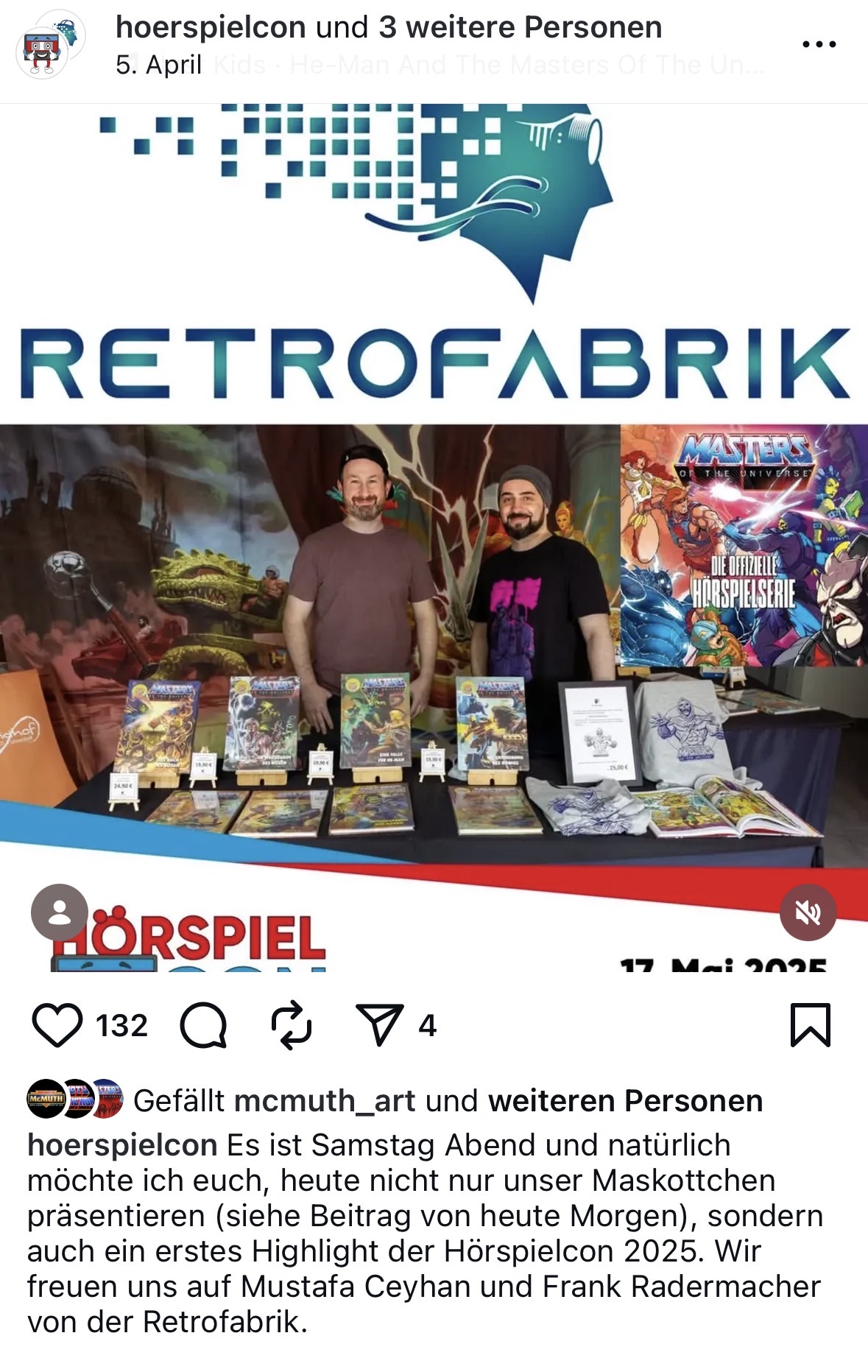Save post with bookmark icon
The image size is (868, 1372).
[x=810, y=1025]
